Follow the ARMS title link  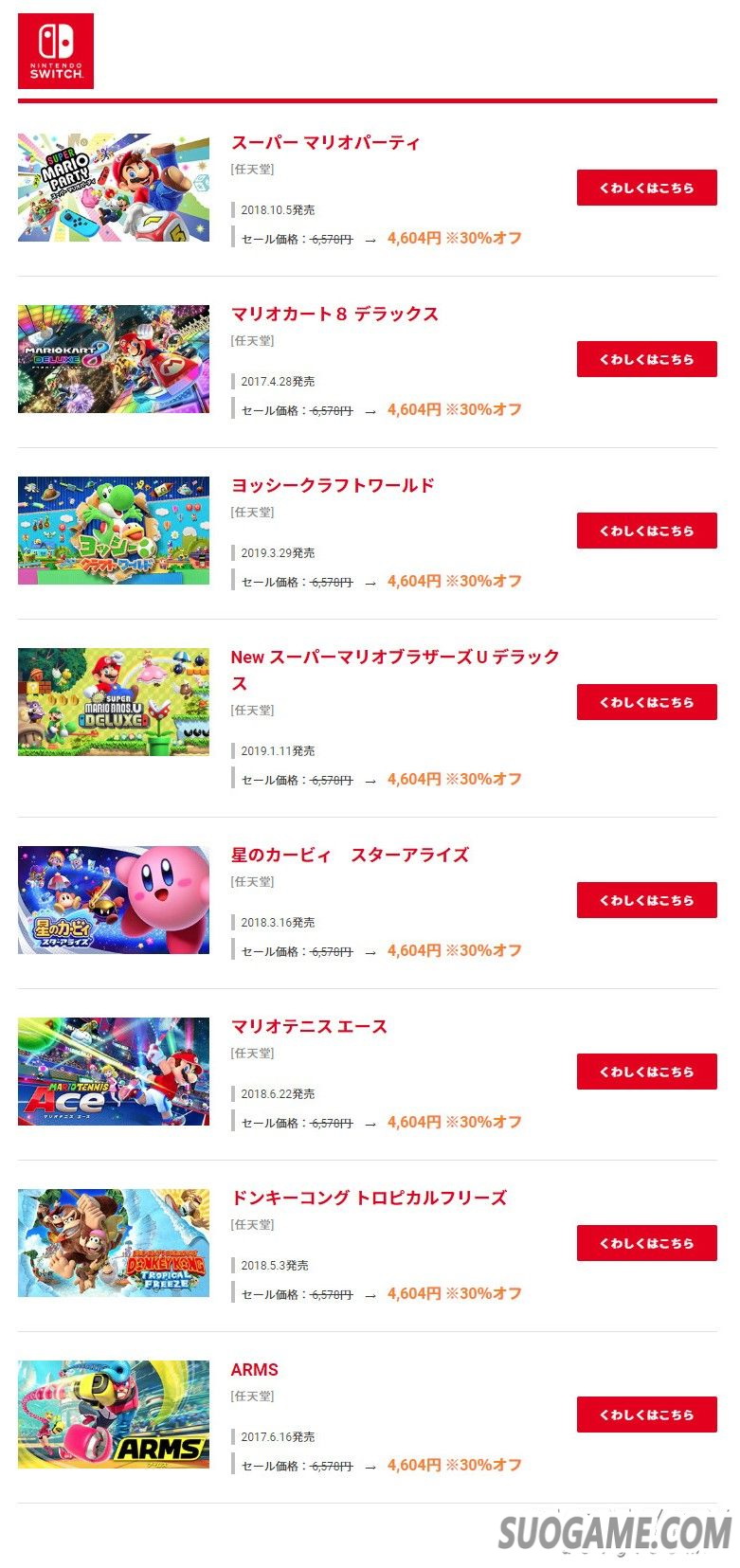click(254, 1370)
